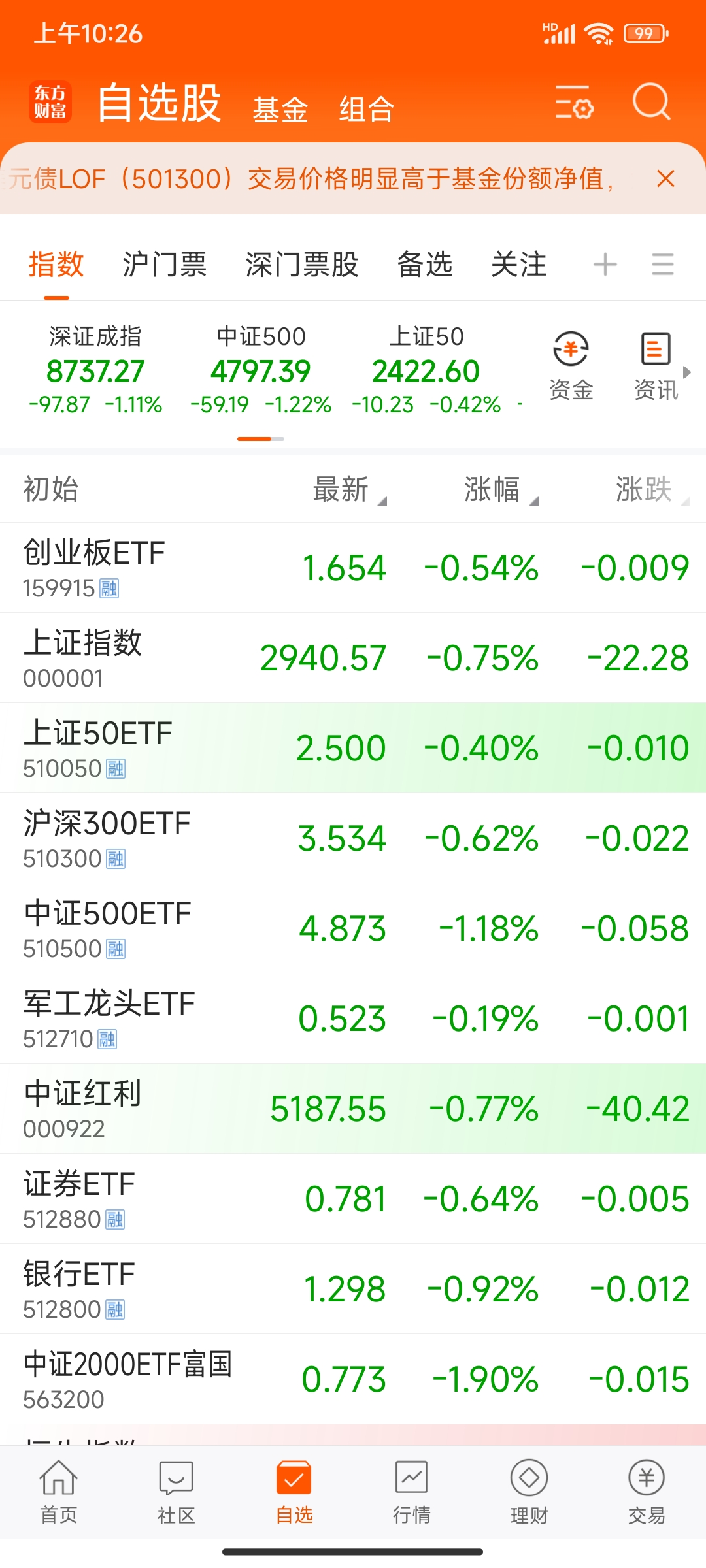View the 深证成指 index card

point(95,370)
